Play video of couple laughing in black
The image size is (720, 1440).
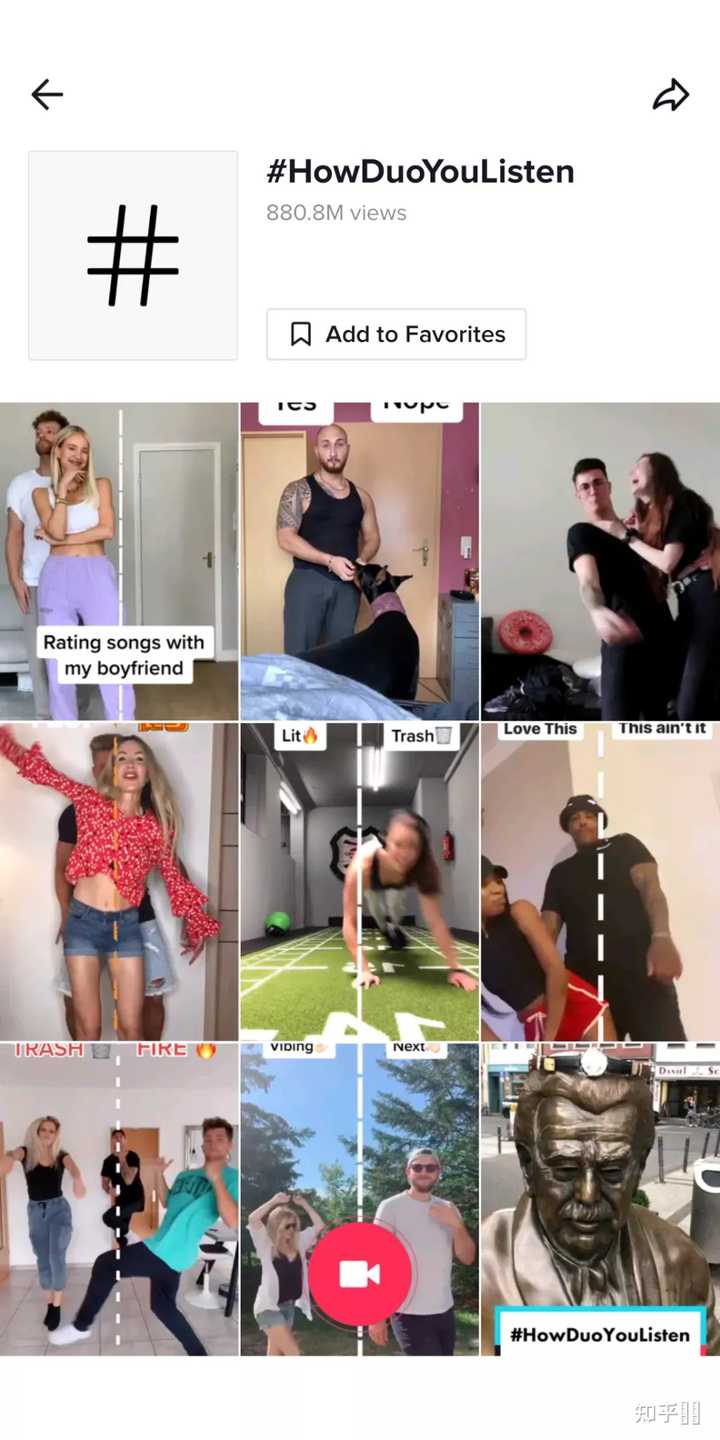pos(600,560)
